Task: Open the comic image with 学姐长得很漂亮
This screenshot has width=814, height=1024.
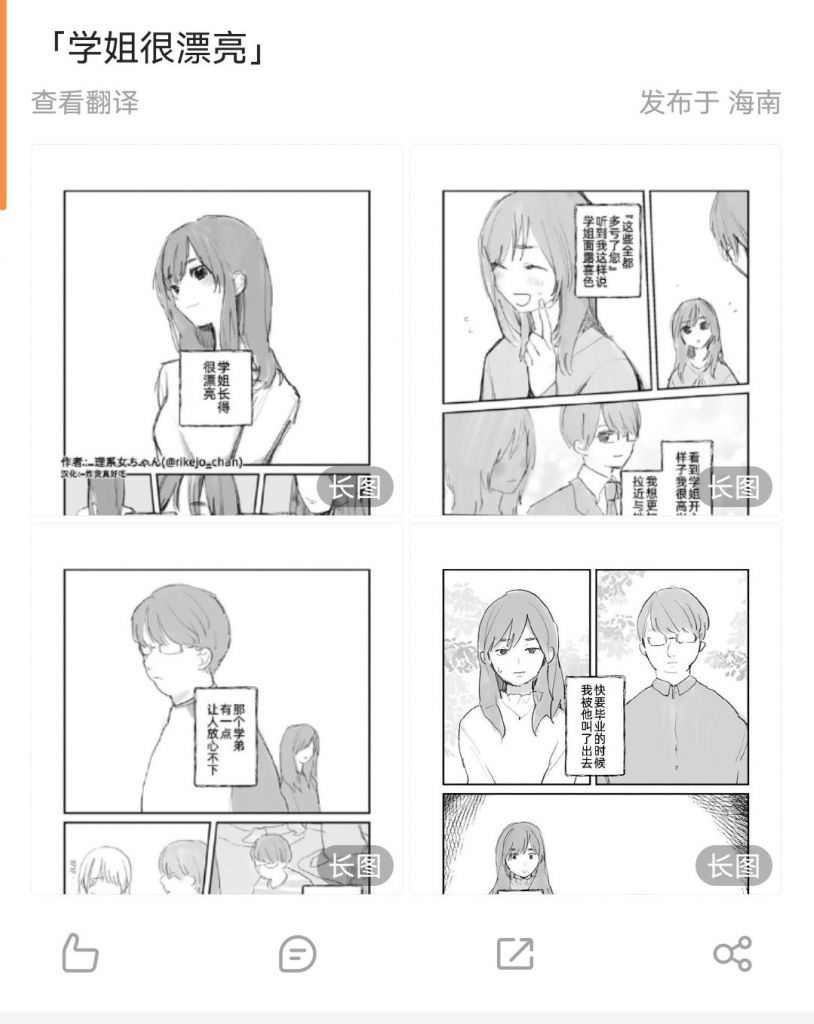Action: (216, 330)
